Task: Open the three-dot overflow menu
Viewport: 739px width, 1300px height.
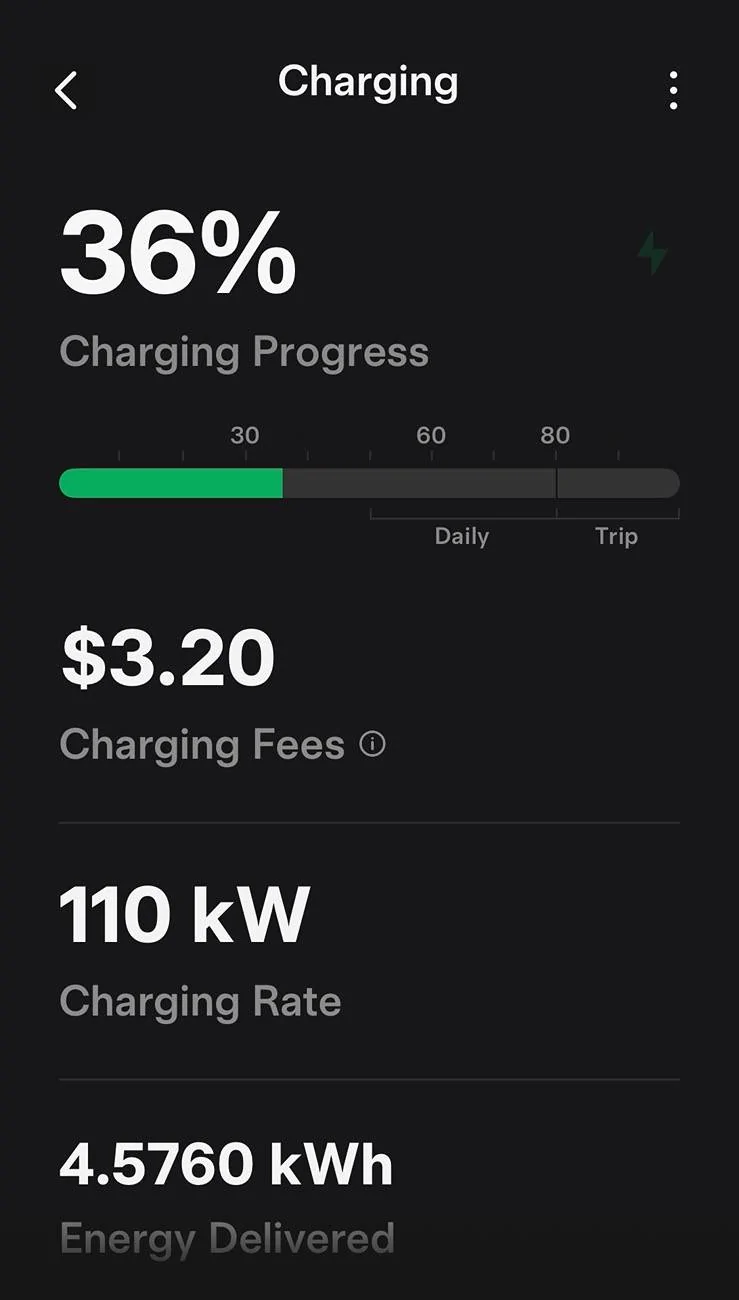Action: [673, 91]
